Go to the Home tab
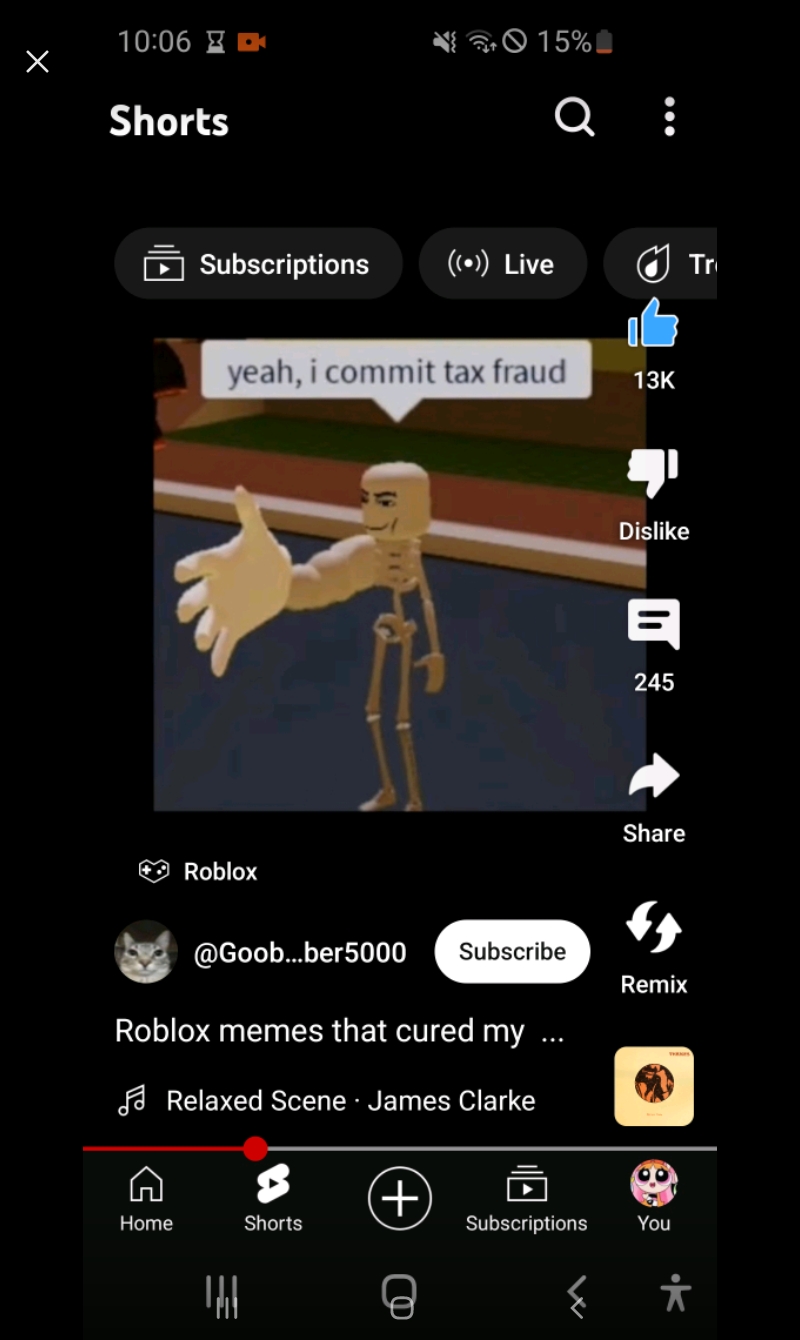 click(146, 1199)
